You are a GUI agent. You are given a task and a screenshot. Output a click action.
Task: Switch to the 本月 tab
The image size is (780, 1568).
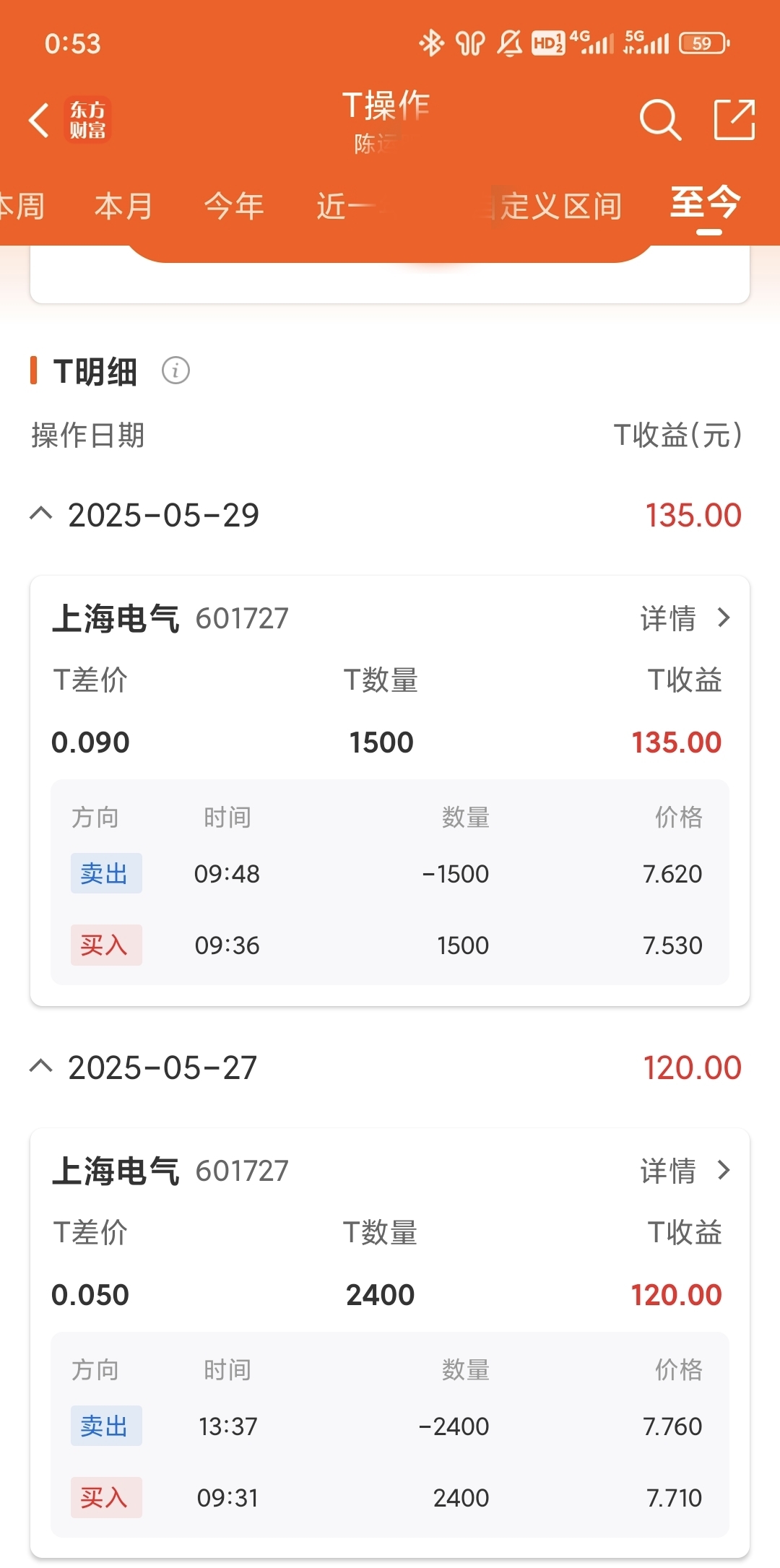tap(123, 207)
